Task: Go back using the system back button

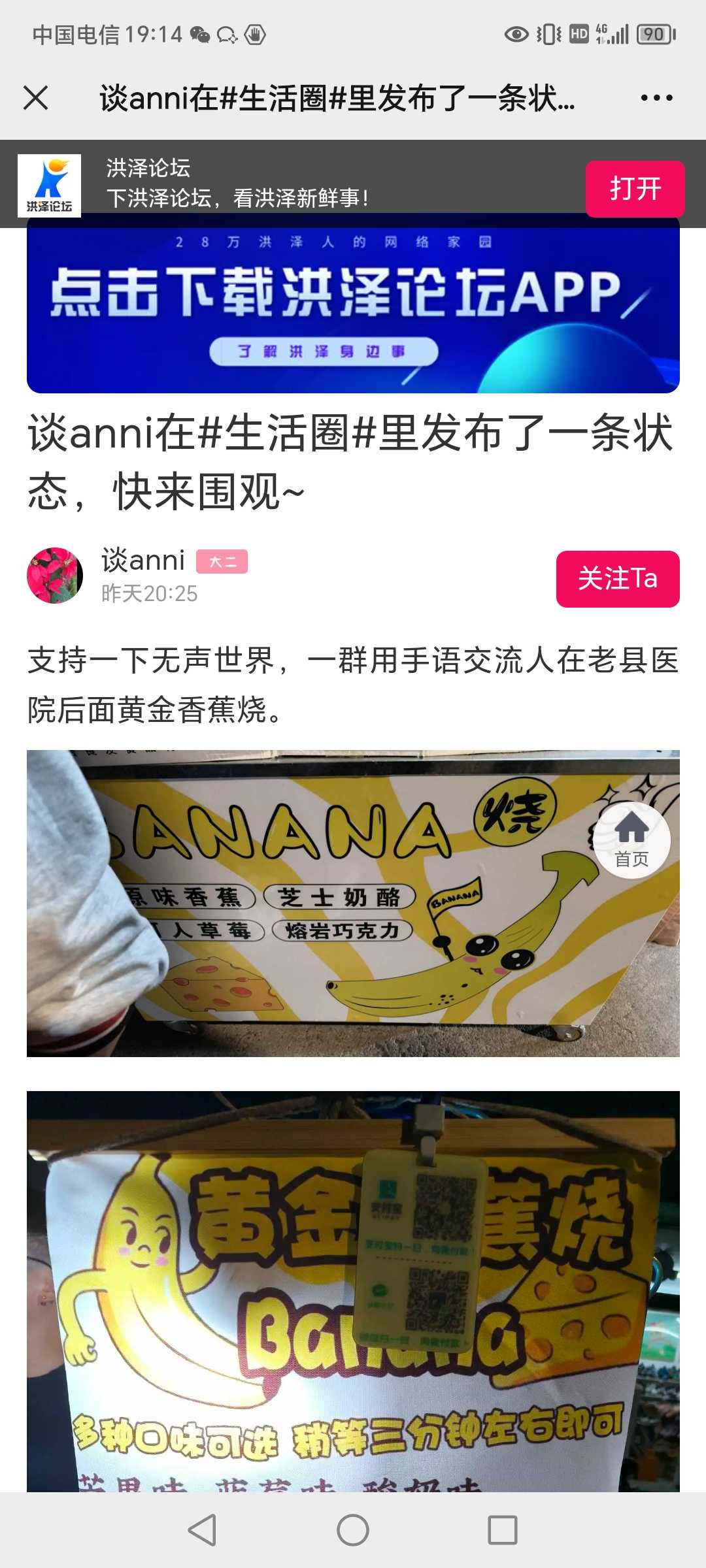Action: (202, 1529)
